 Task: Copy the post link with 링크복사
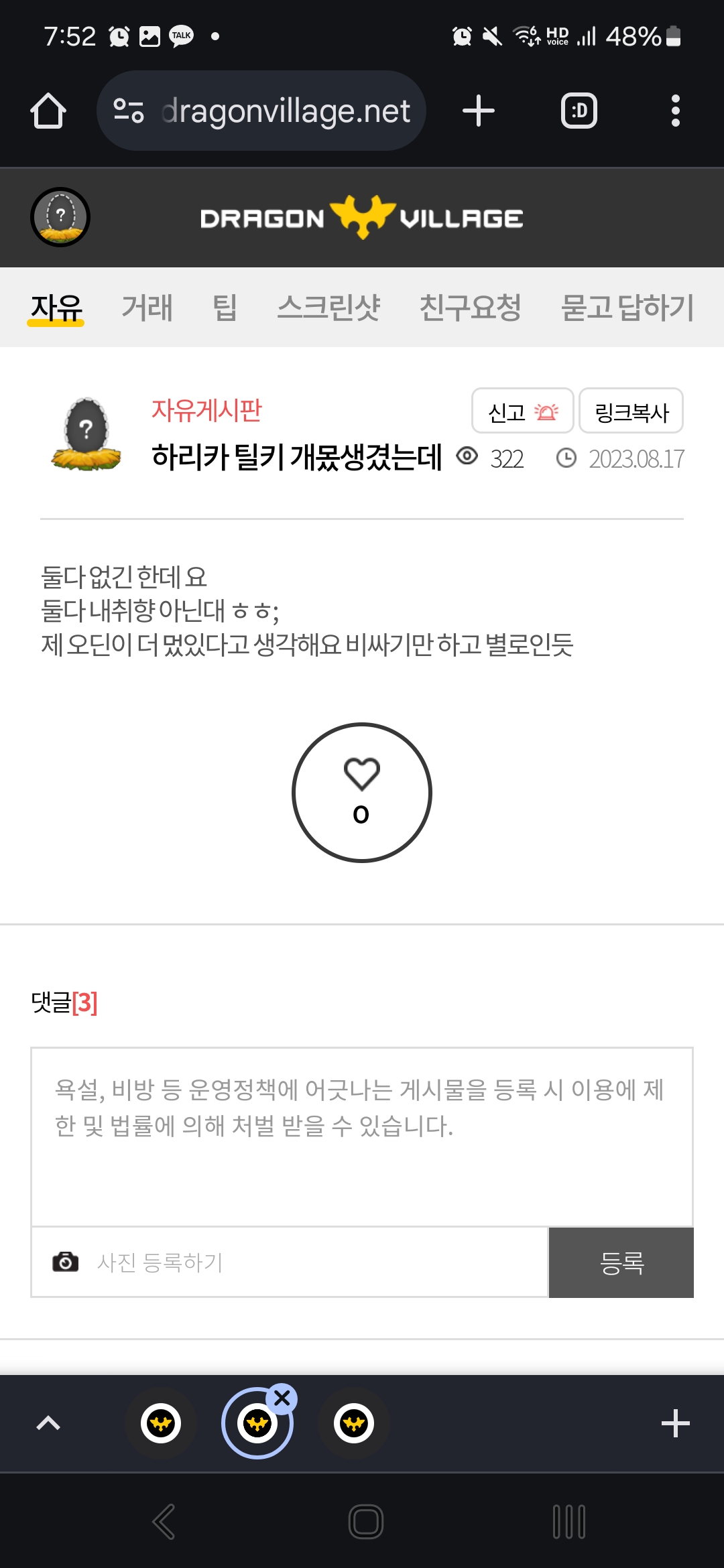(631, 411)
